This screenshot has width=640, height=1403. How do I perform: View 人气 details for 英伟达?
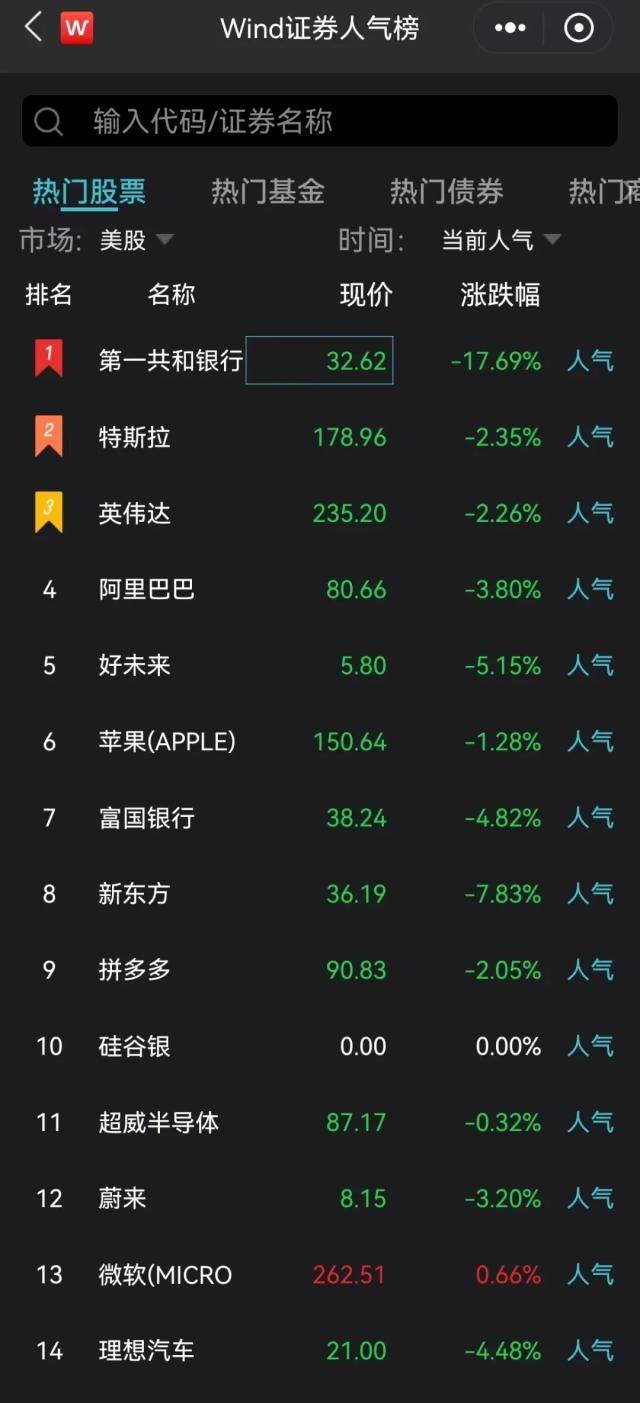coord(590,514)
